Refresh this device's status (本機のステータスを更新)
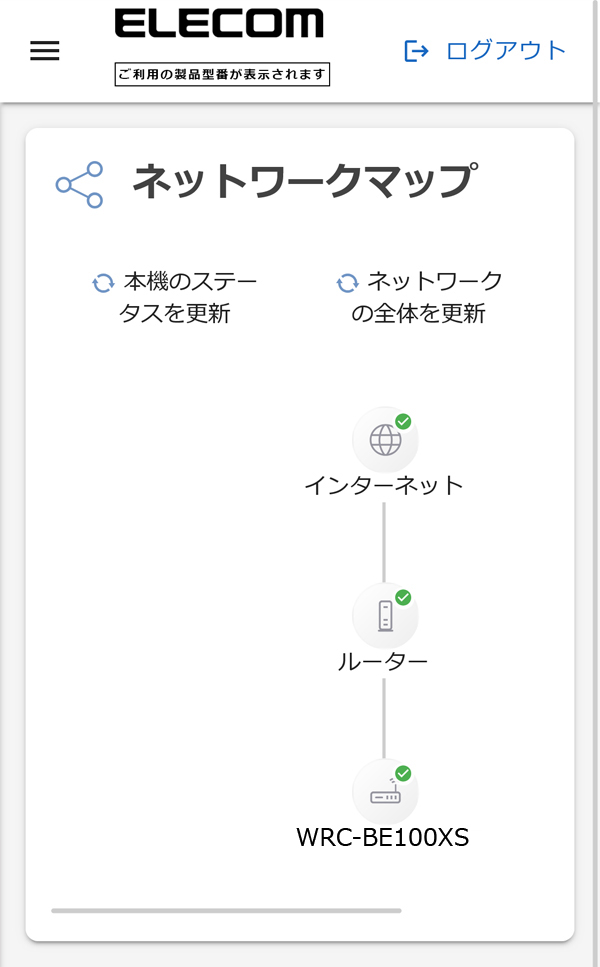 point(174,297)
